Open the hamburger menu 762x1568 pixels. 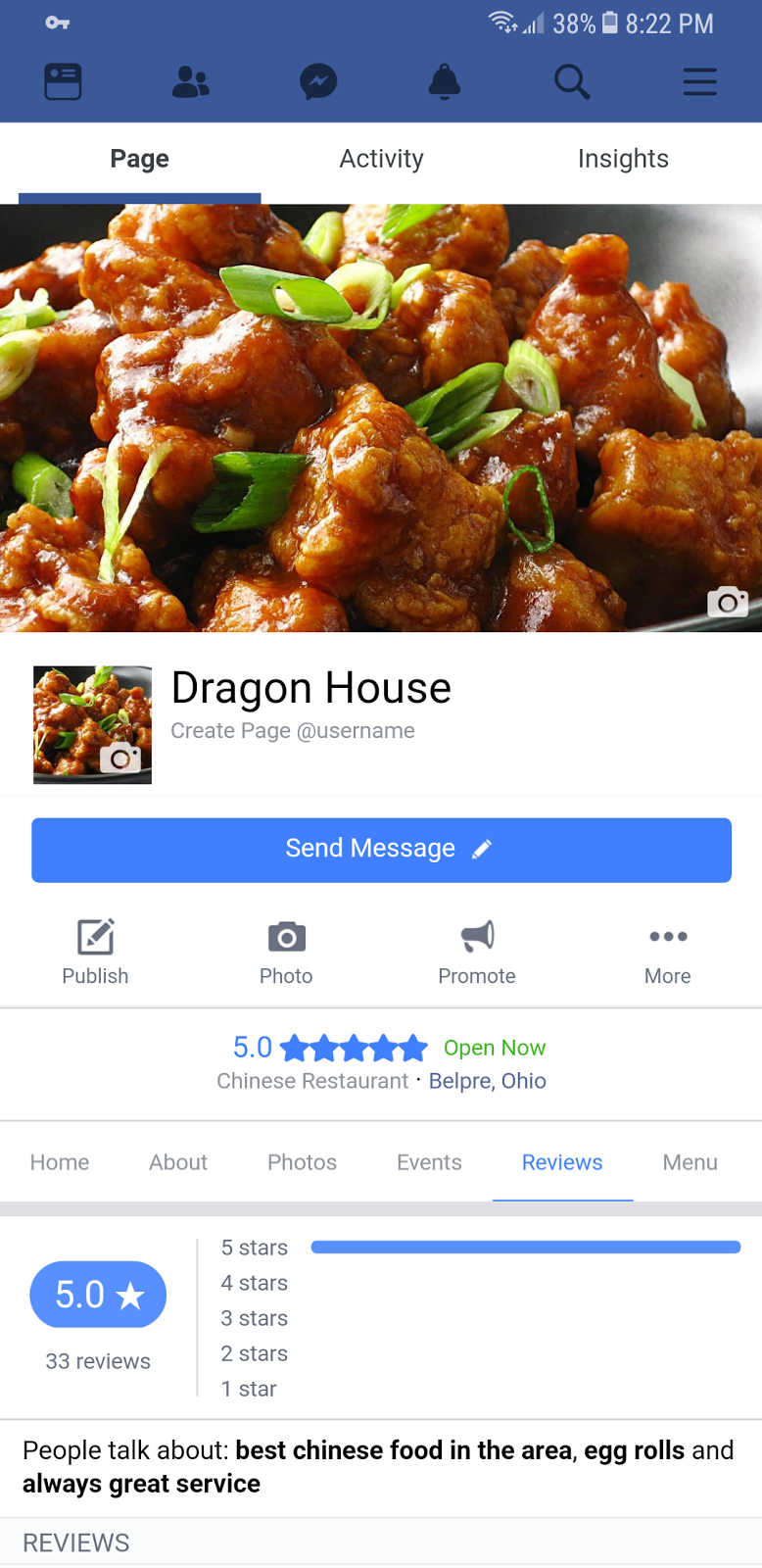click(699, 82)
